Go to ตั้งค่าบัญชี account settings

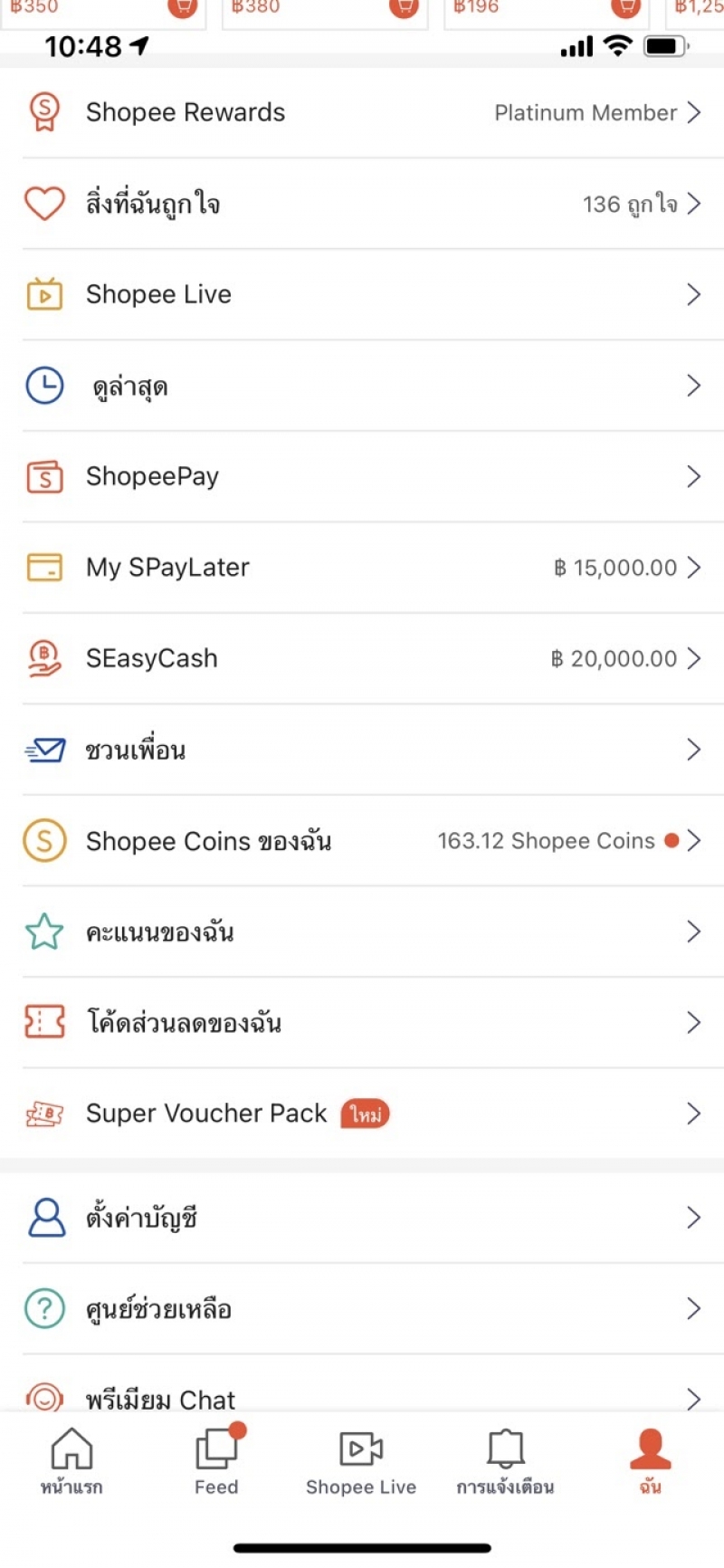362,1218
